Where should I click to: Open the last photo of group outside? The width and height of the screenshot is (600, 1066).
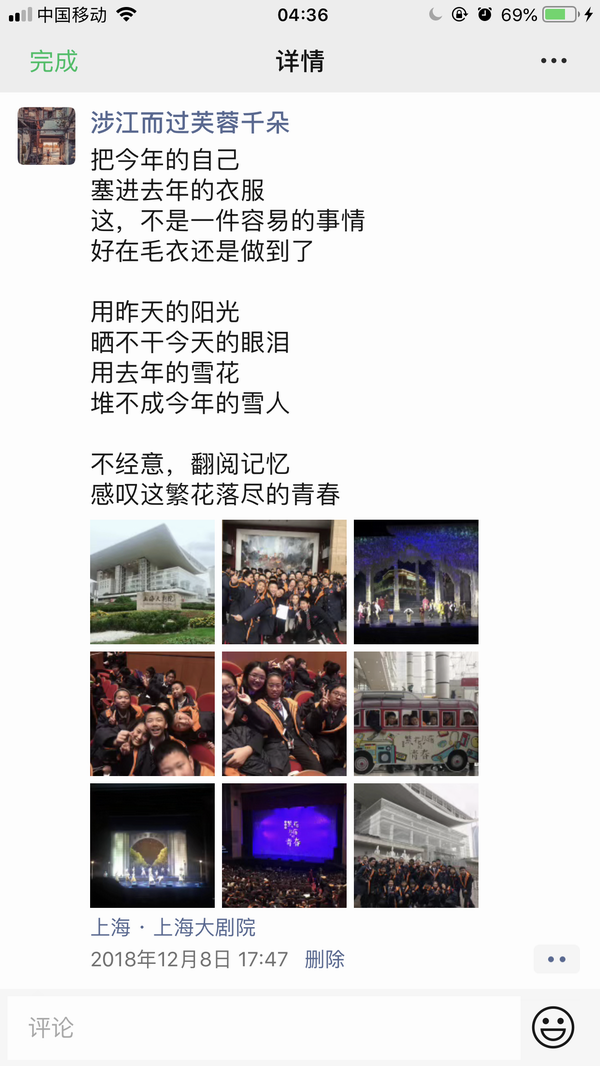pyautogui.click(x=416, y=845)
